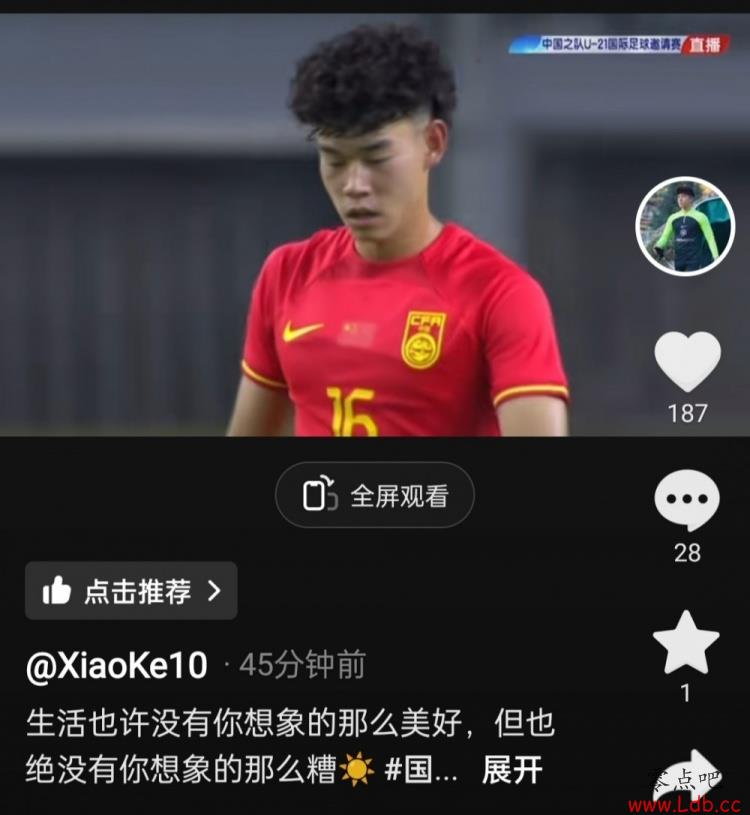Open the comments on this video
Viewport: 750px width, 815px height.
pos(687,500)
